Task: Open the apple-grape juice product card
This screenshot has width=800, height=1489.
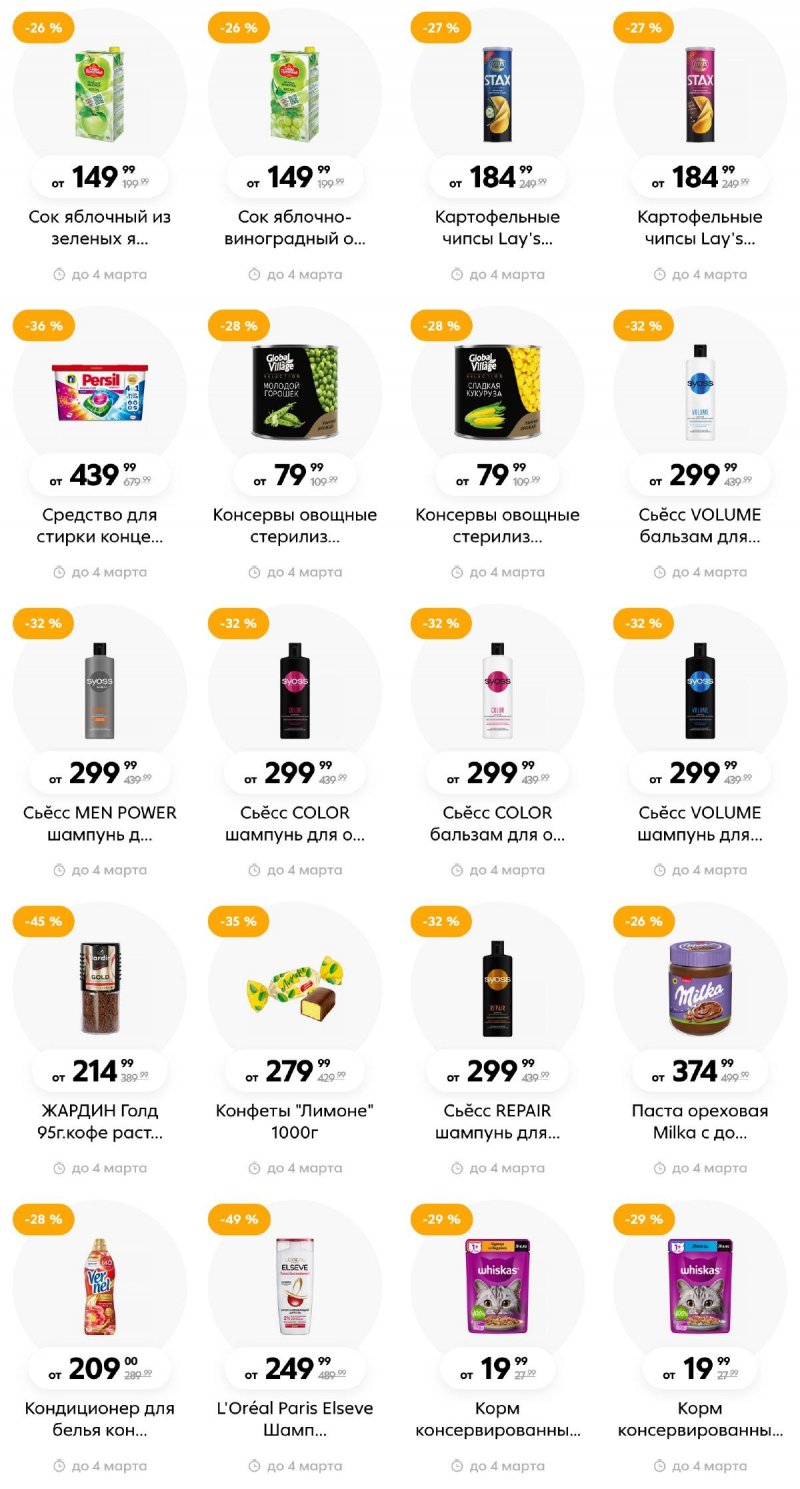Action: pyautogui.click(x=295, y=95)
